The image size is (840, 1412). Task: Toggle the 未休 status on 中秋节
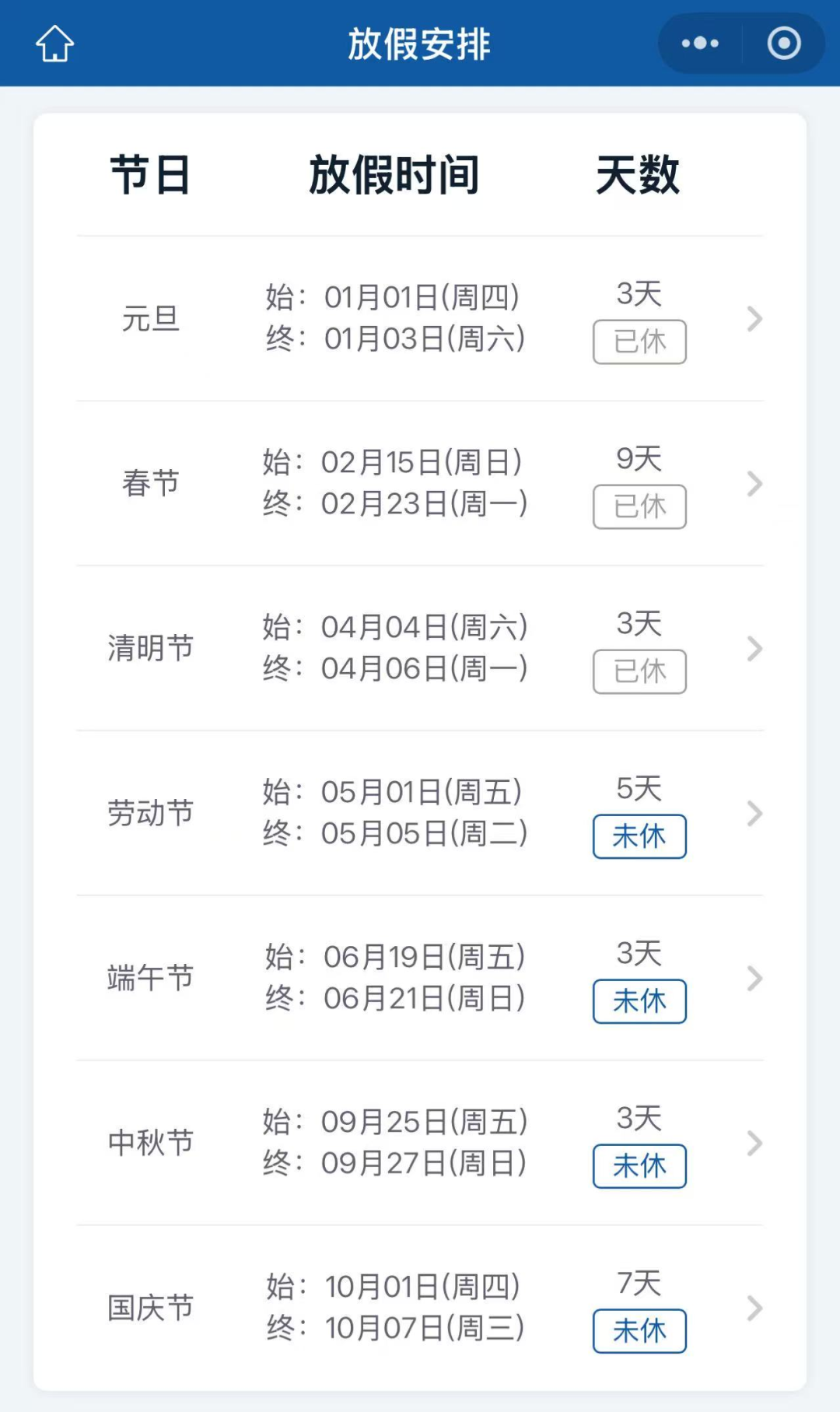pos(639,1166)
